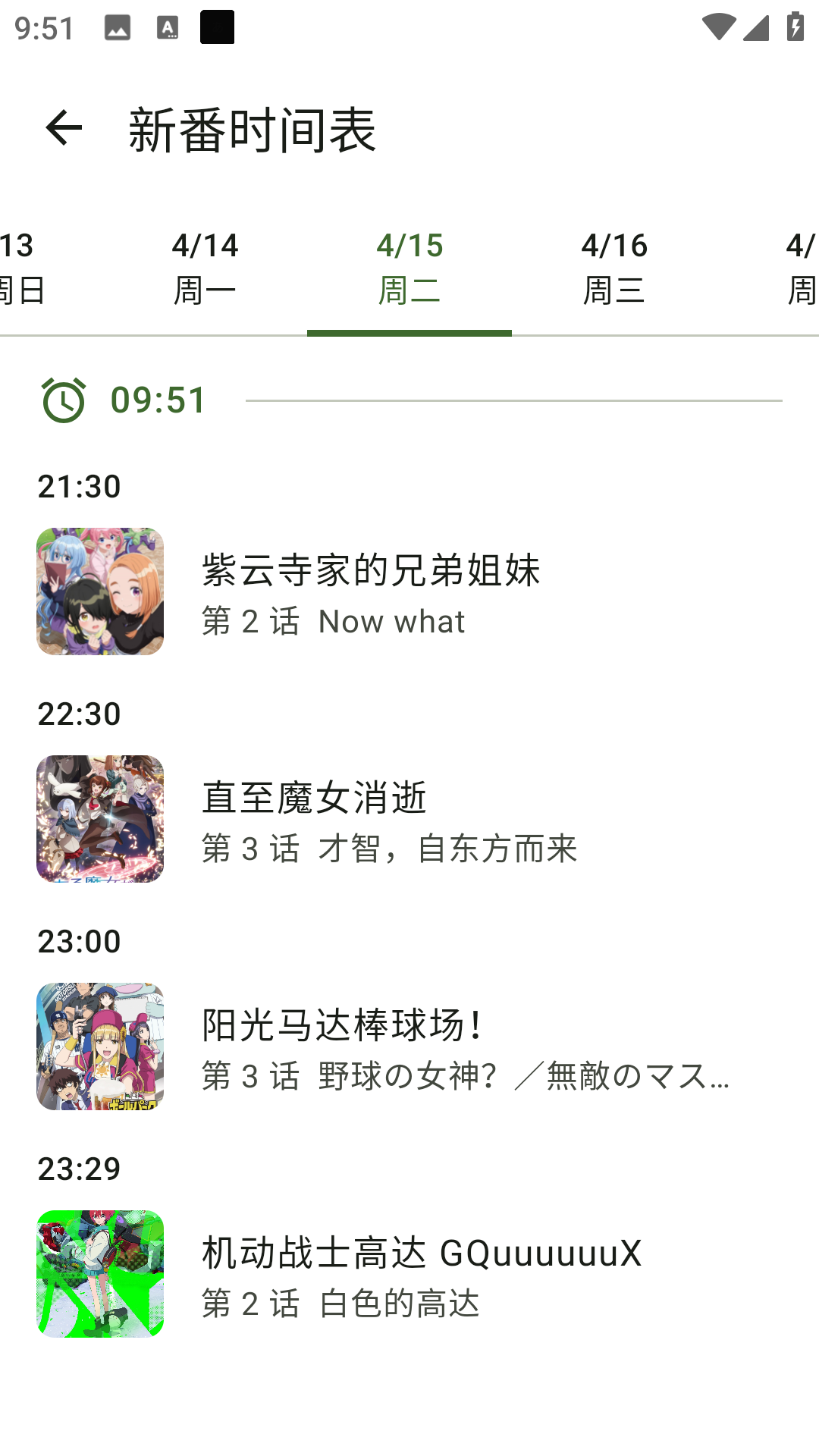Go back from 新番时间表

click(x=64, y=127)
